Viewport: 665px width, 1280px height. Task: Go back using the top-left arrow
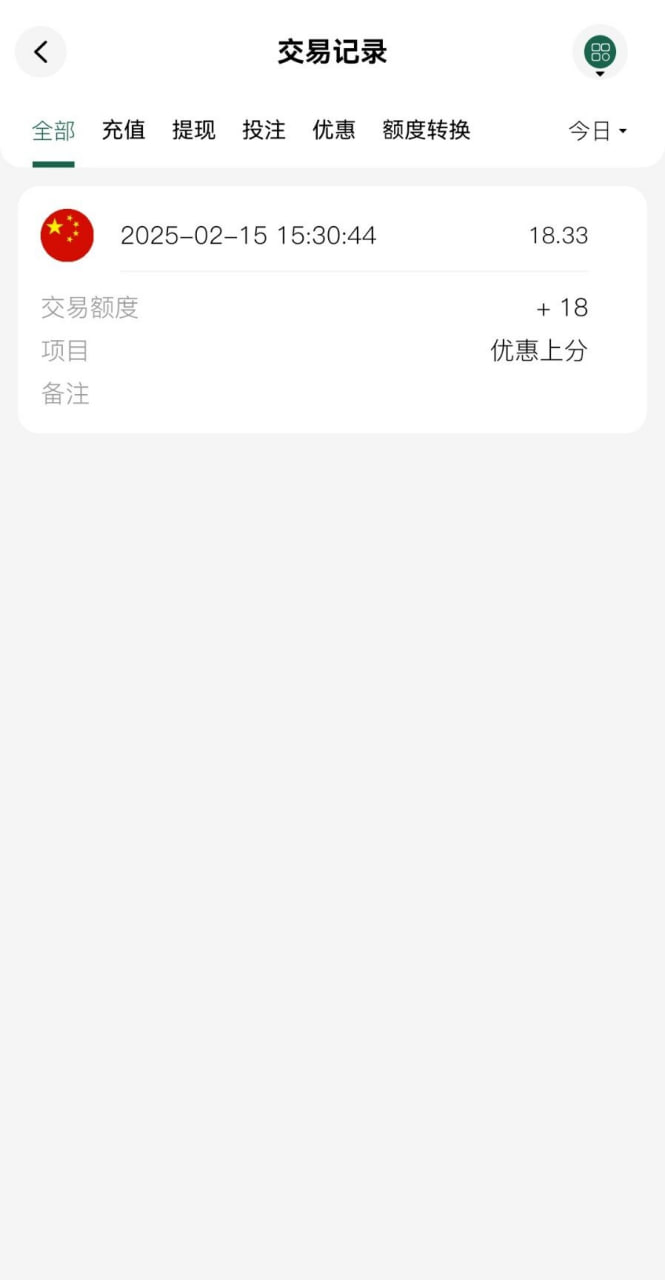point(41,52)
